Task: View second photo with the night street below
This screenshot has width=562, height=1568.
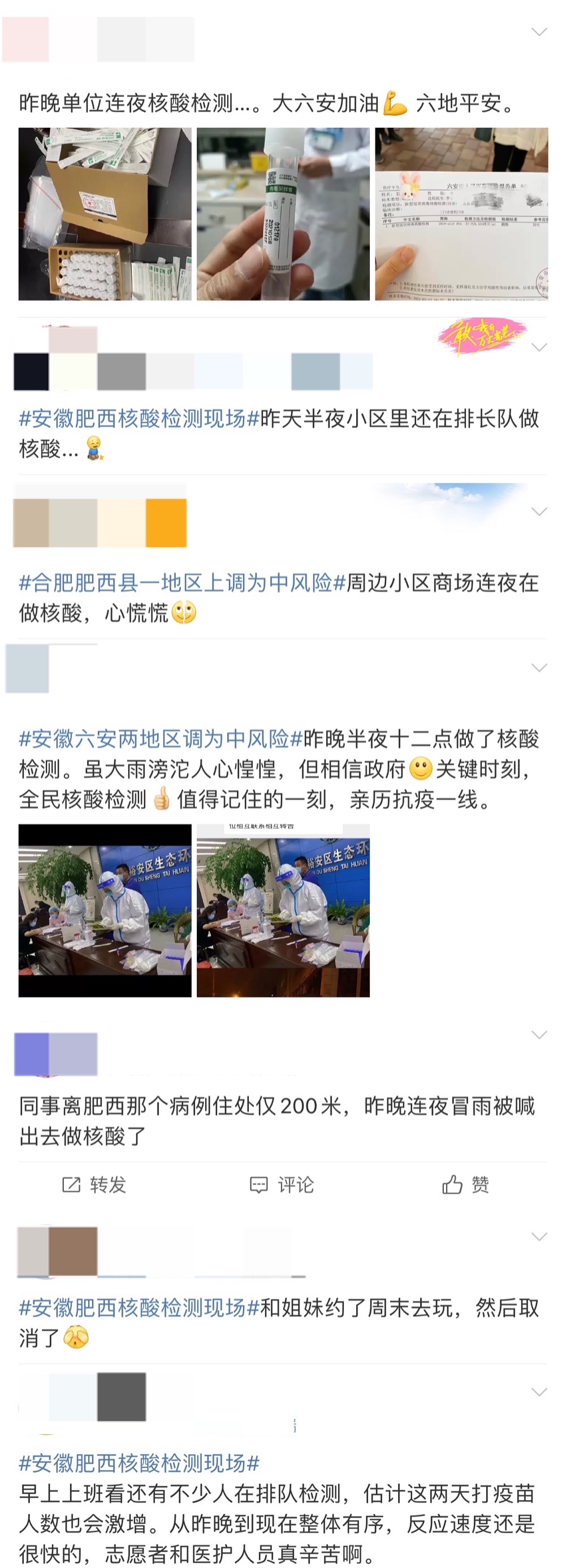Action: (283, 910)
